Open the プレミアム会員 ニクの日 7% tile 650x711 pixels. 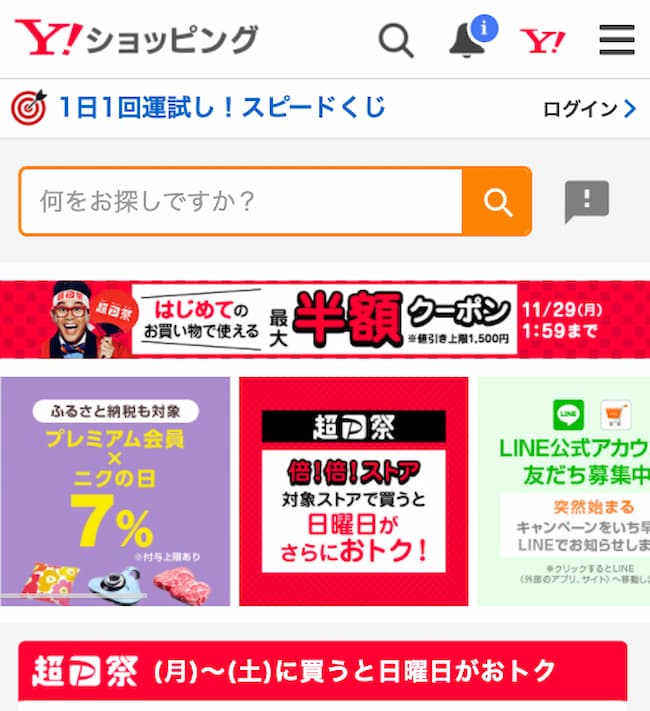click(115, 491)
